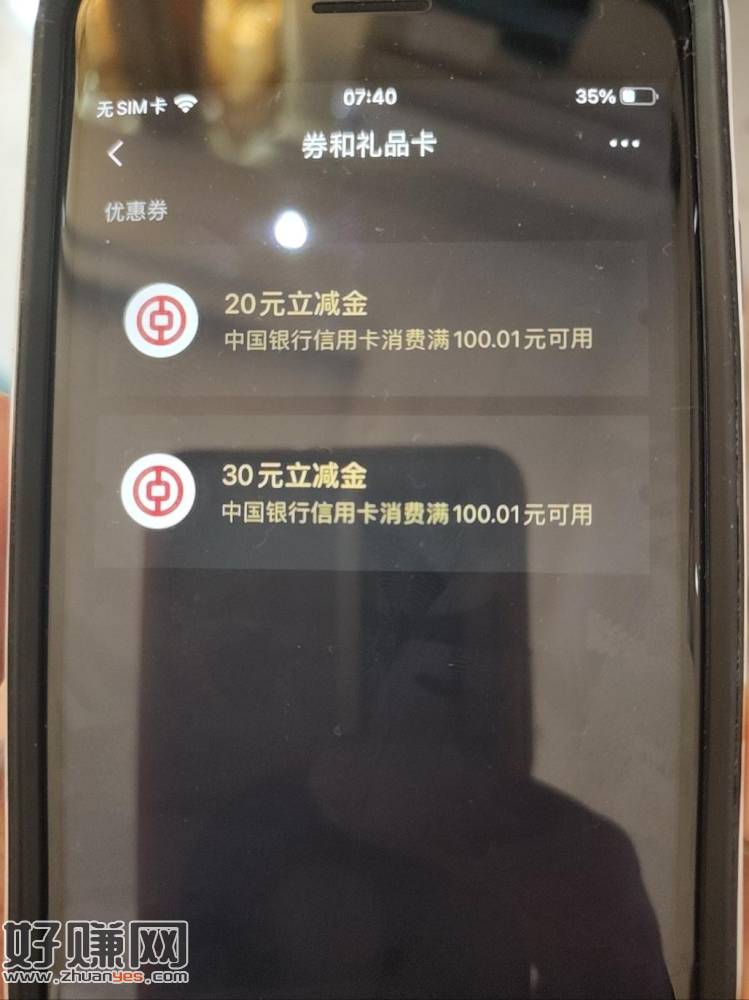Open the three-dot overflow menu
This screenshot has height=1000, width=749.
[x=624, y=144]
